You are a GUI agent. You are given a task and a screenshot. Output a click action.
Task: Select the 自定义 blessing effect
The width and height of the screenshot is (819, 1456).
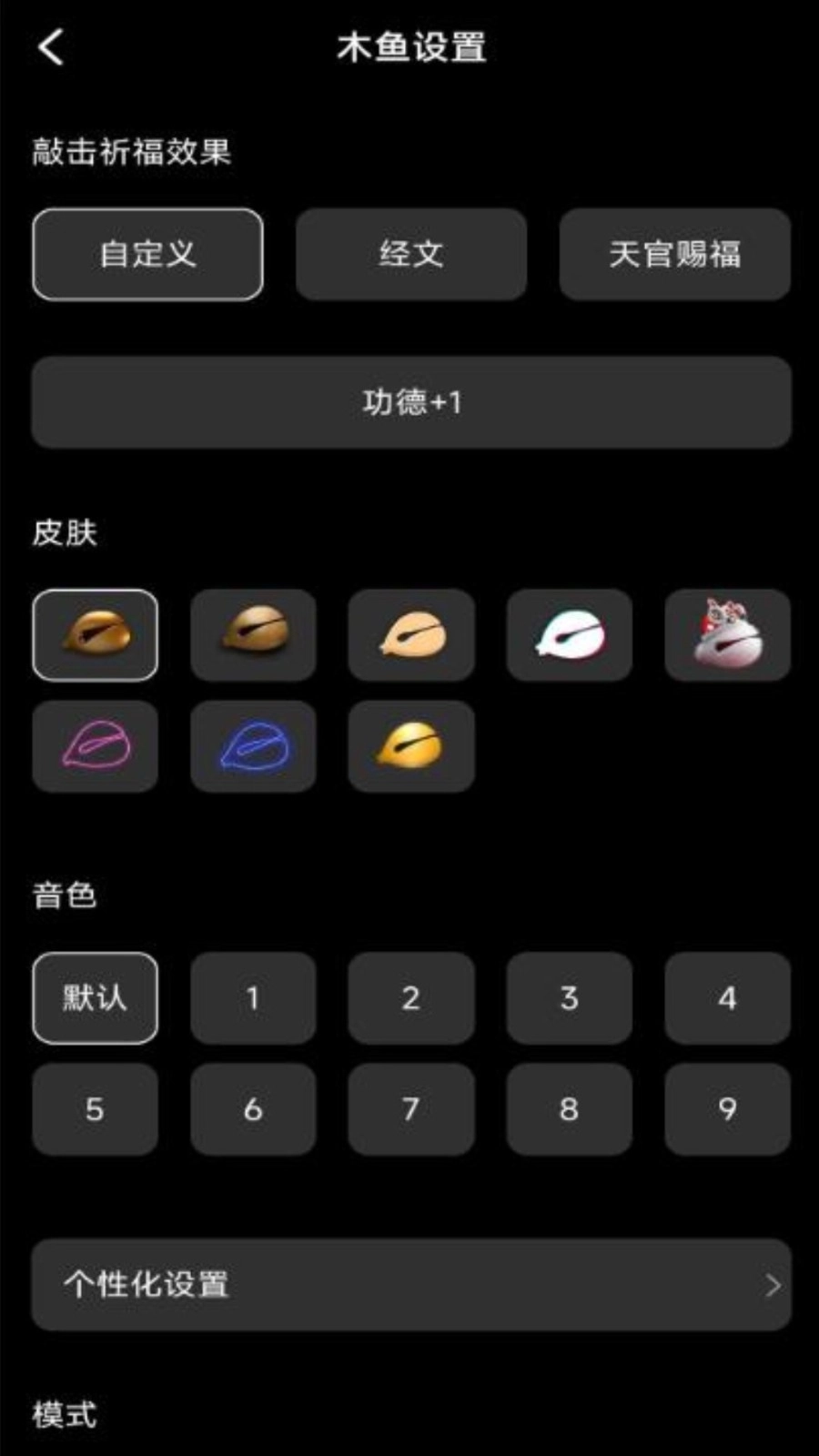(x=147, y=254)
